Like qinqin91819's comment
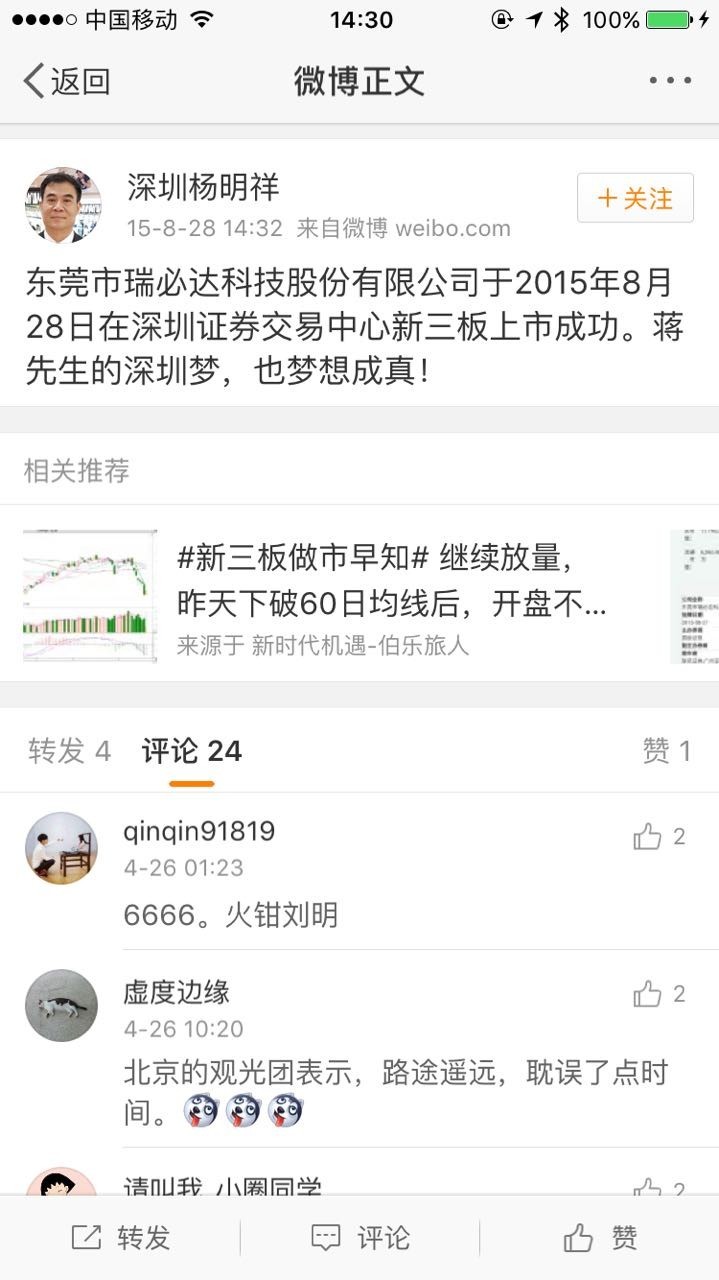This screenshot has width=719, height=1280. pos(659,837)
